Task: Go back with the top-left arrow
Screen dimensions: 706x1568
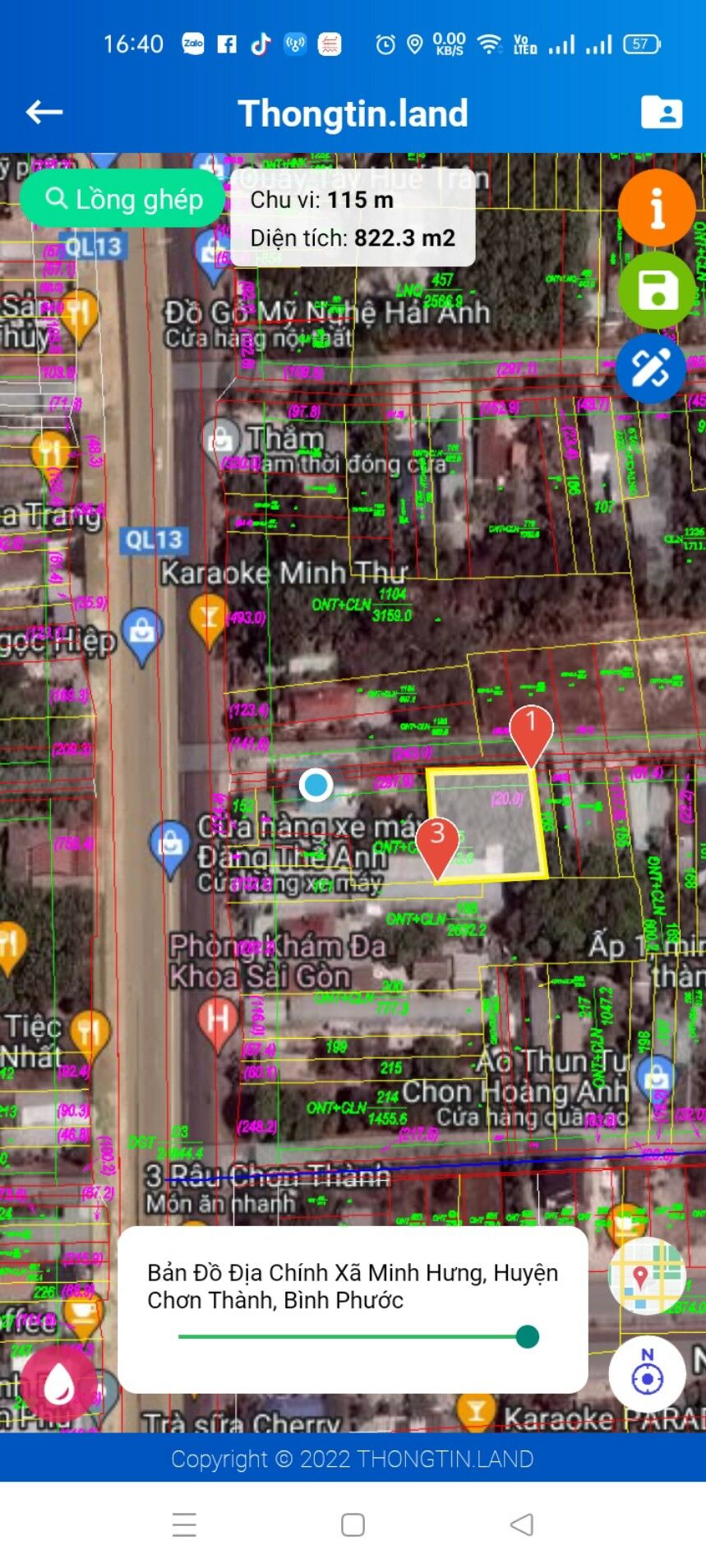Action: [44, 112]
